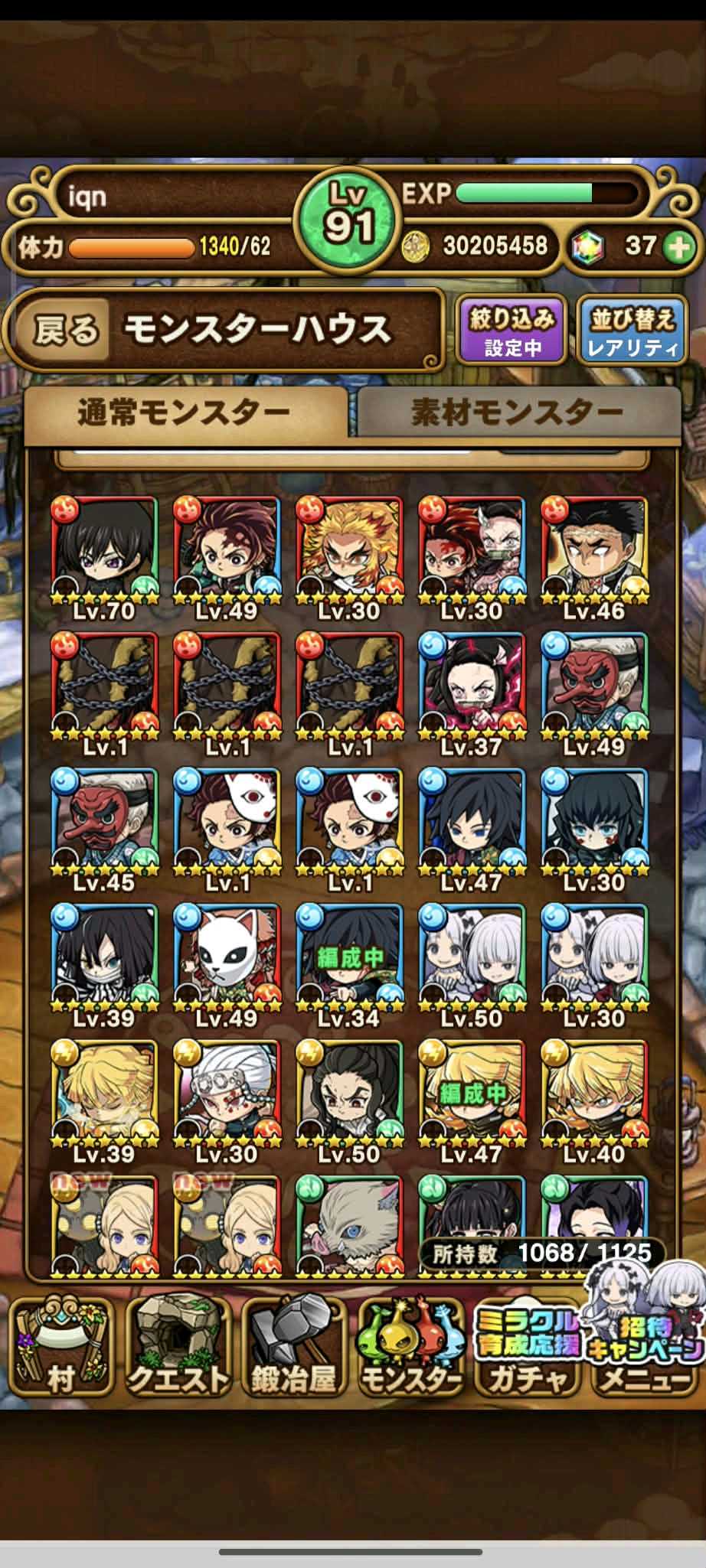Image resolution: width=706 pixels, height=1568 pixels.
Task: Open the 絞り込み filter settings
Action: 512,331
